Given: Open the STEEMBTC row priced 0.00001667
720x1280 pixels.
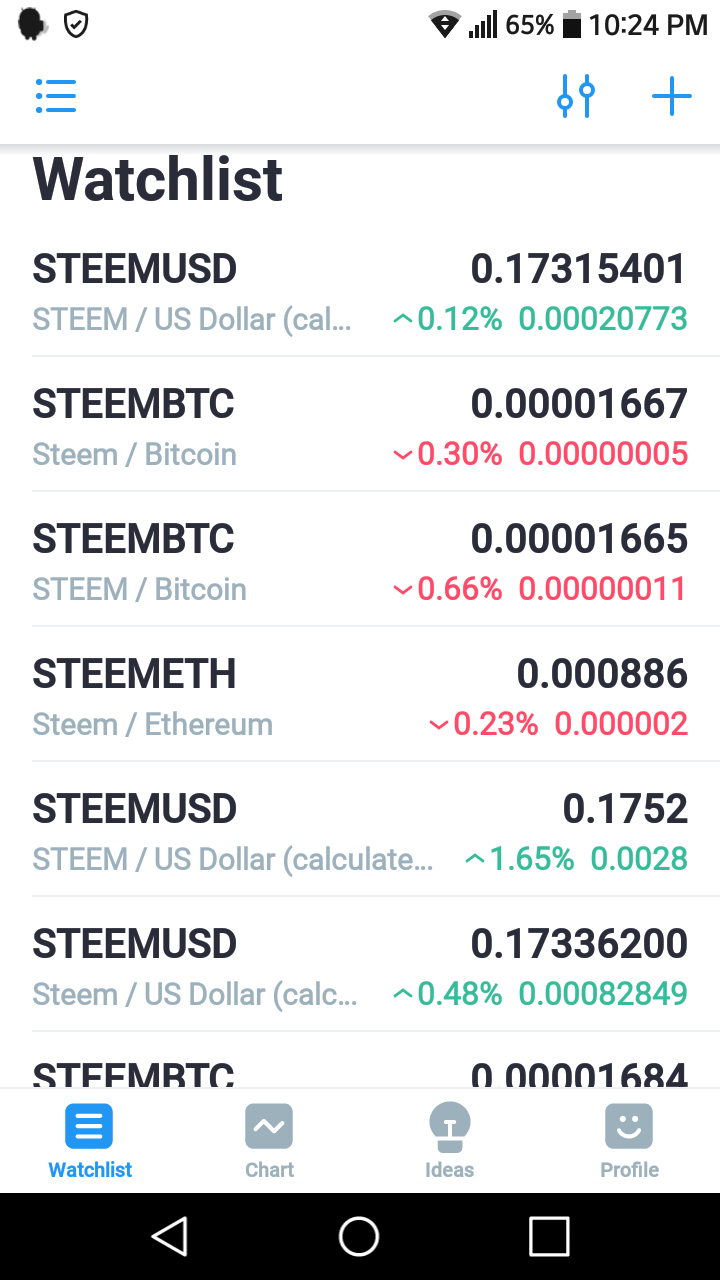Looking at the screenshot, I should pos(360,427).
